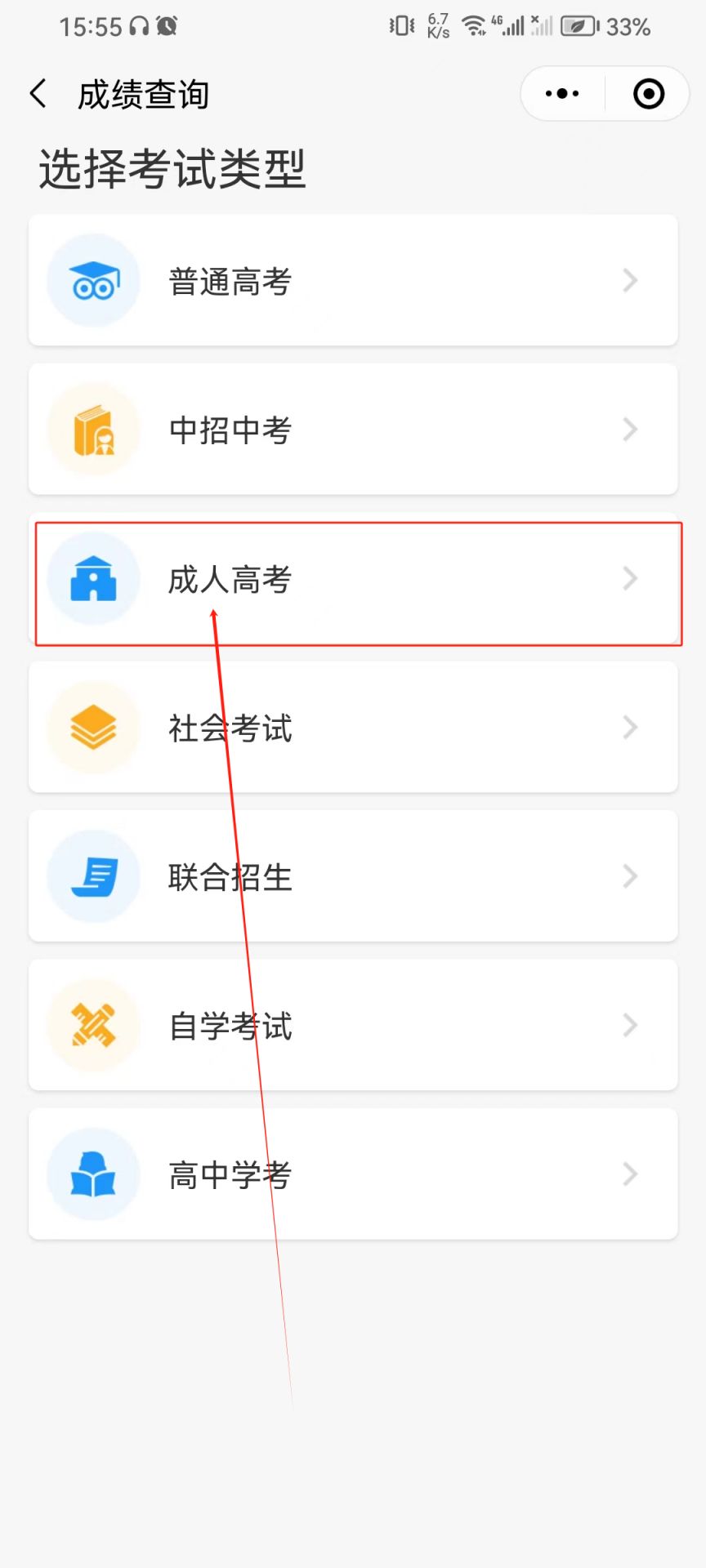Select the 中招中考 exam type

click(353, 430)
